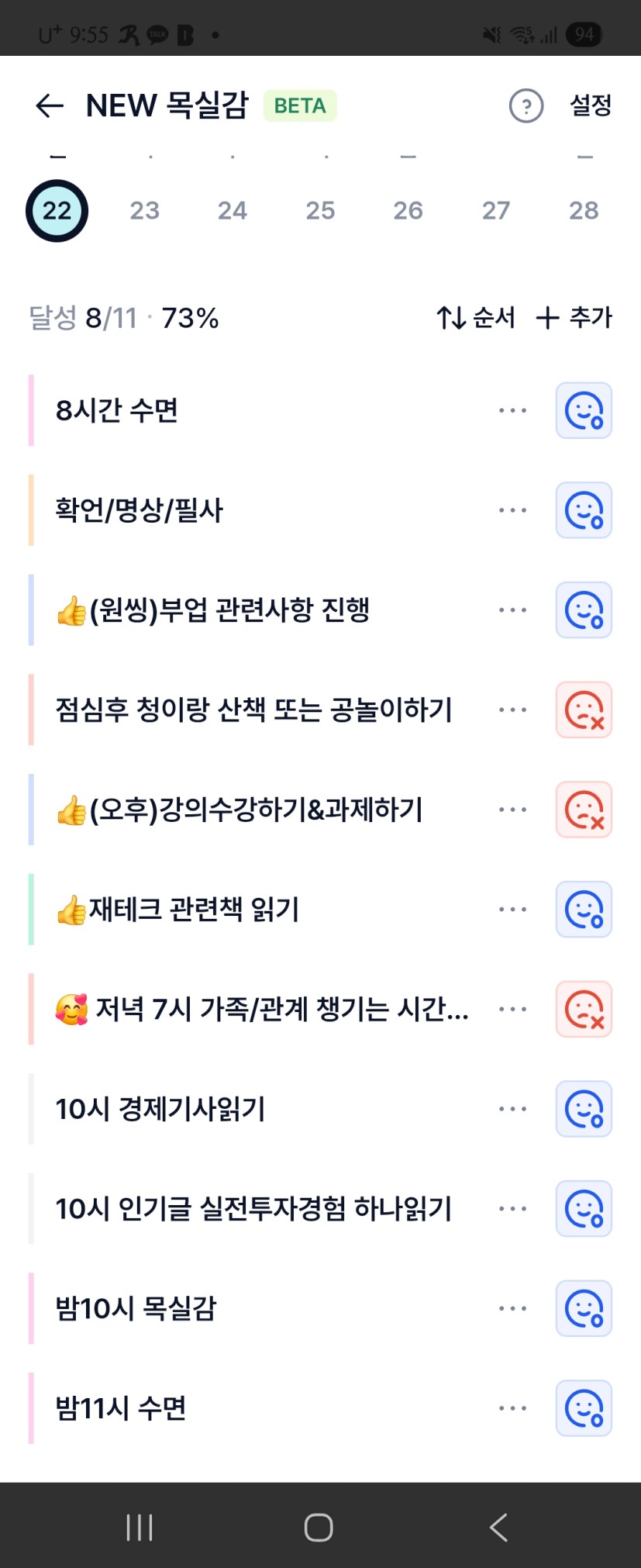
Task: Toggle status face for 저녁 7시 가족/관계
Action: click(x=584, y=1009)
